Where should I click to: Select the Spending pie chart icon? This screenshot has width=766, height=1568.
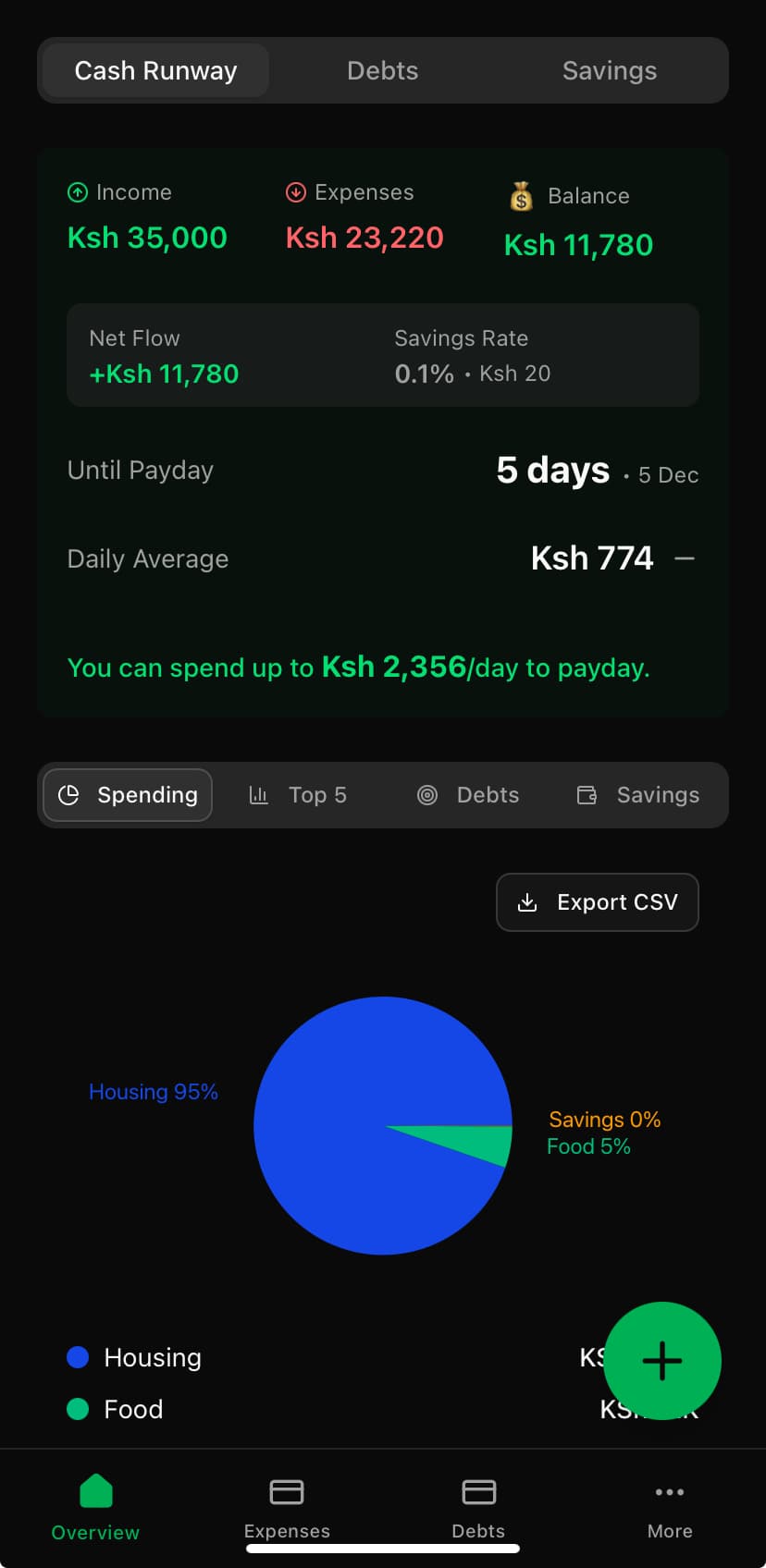(69, 794)
